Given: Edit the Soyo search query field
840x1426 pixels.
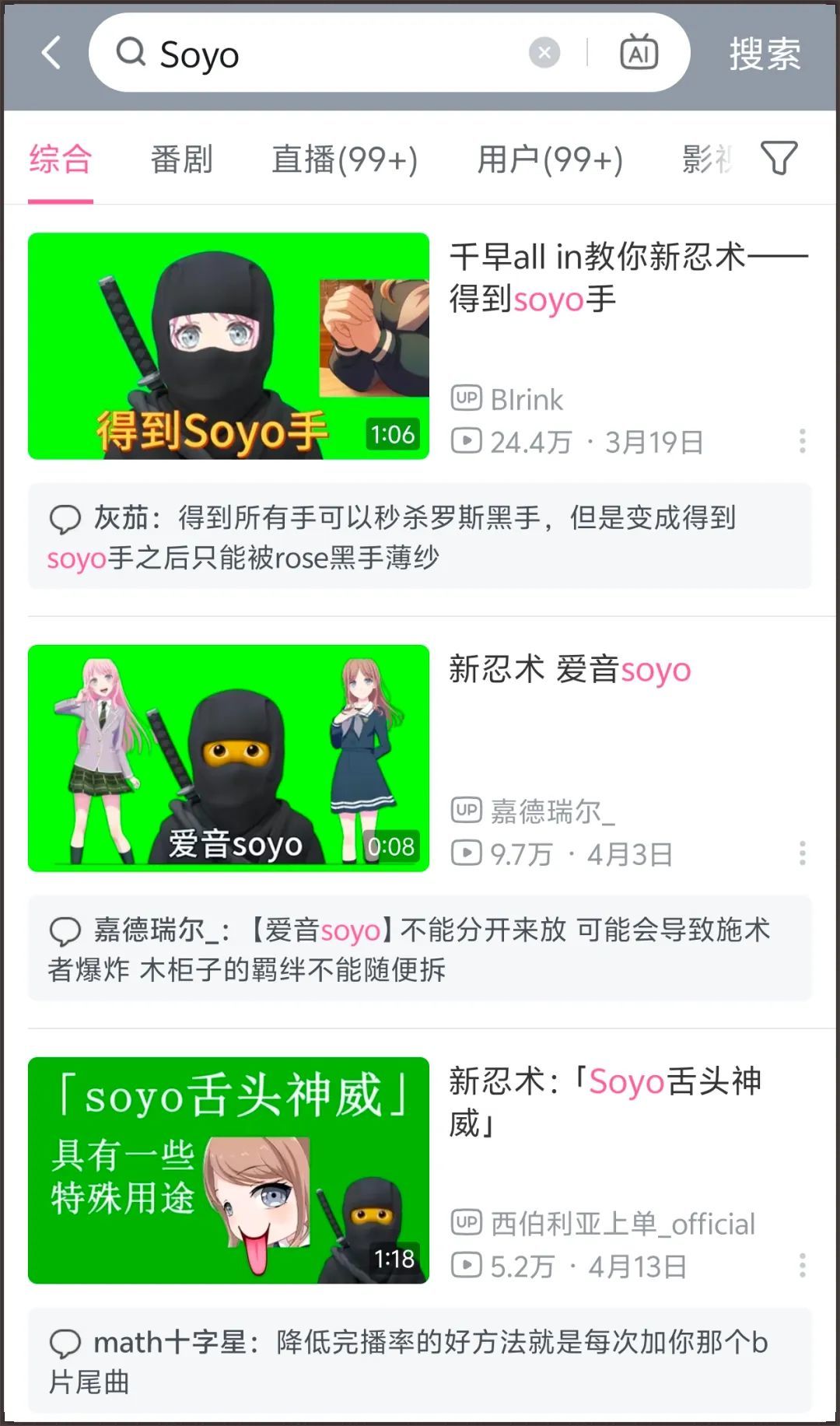Looking at the screenshot, I should [x=327, y=54].
